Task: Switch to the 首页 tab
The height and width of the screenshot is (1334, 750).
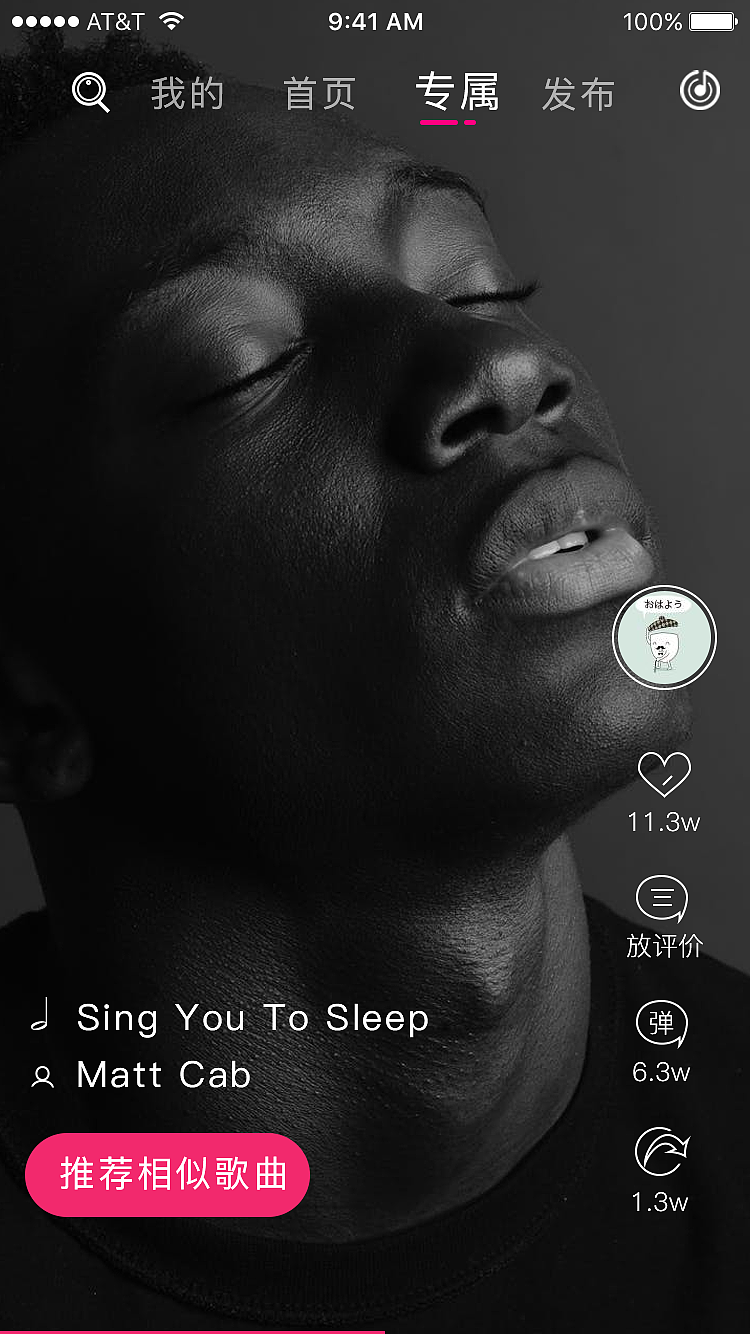Action: pyautogui.click(x=320, y=94)
